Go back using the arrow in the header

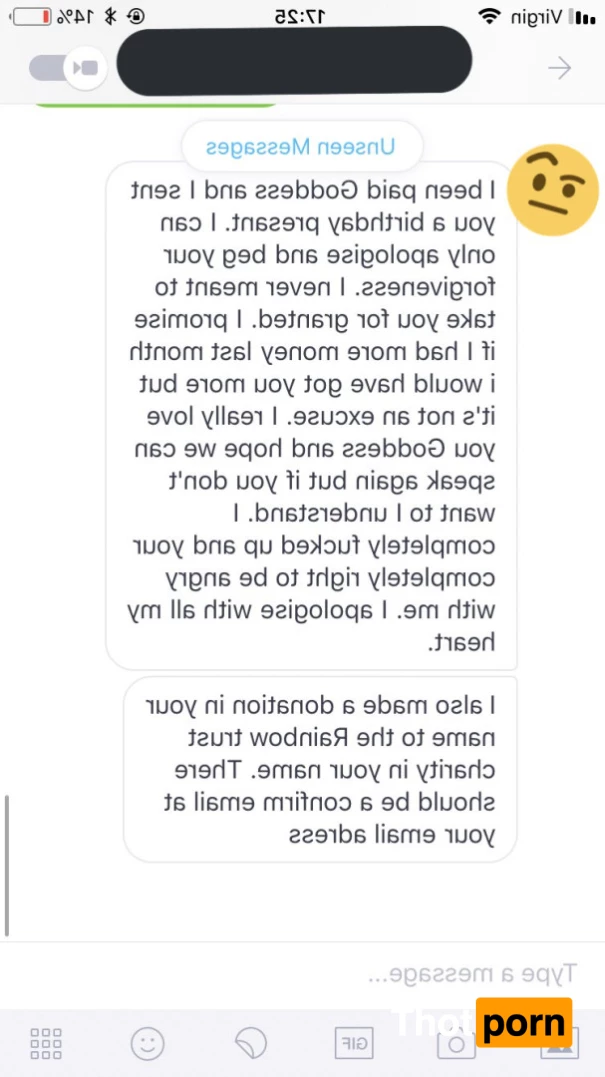(559, 68)
